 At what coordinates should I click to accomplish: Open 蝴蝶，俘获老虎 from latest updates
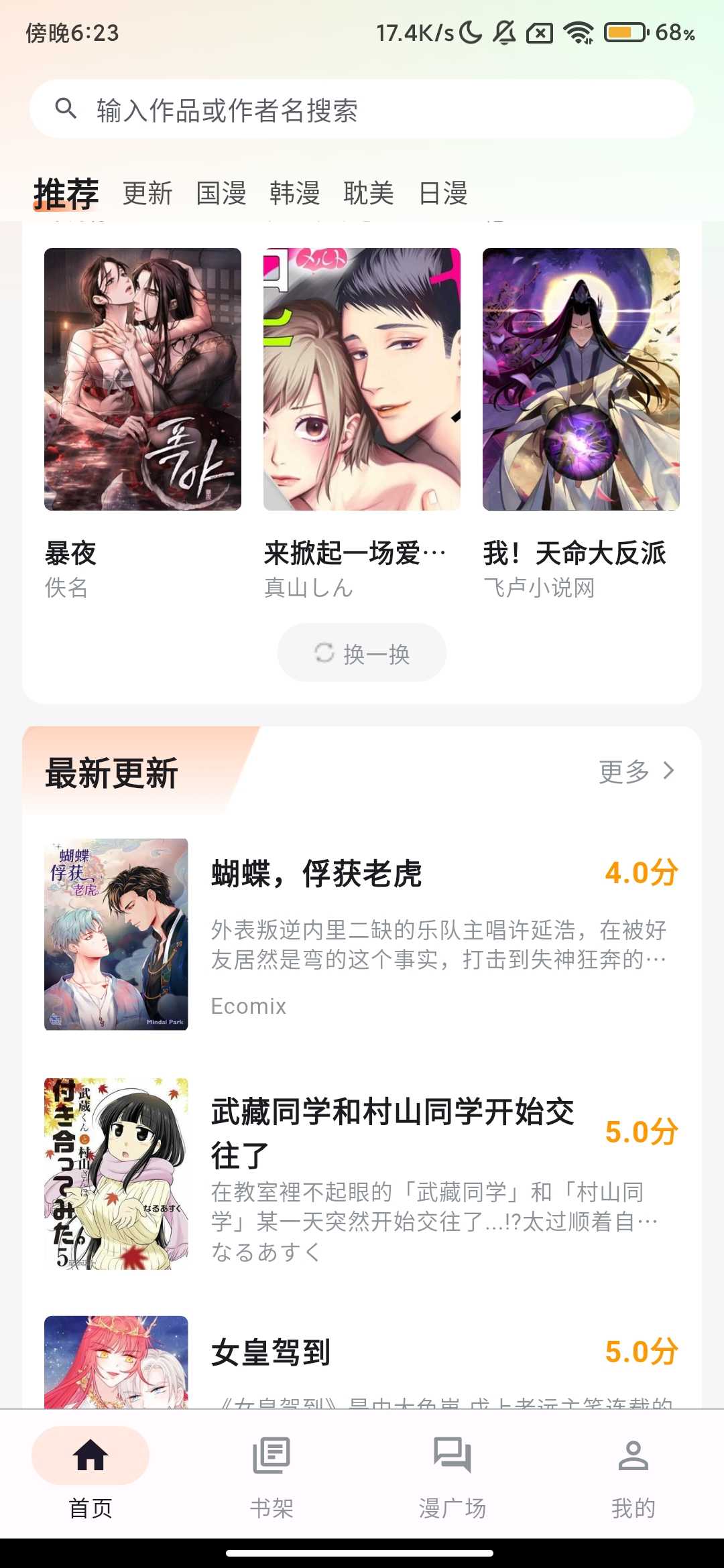[x=362, y=934]
